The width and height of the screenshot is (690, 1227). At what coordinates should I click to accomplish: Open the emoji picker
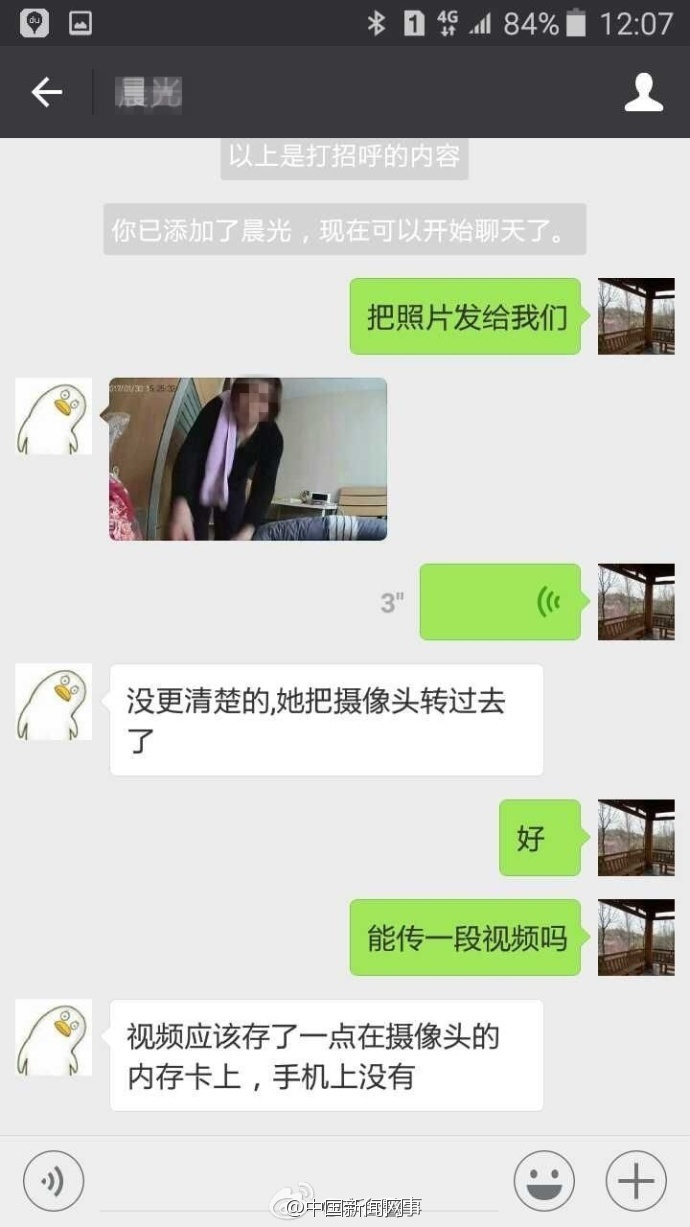coord(544,1181)
